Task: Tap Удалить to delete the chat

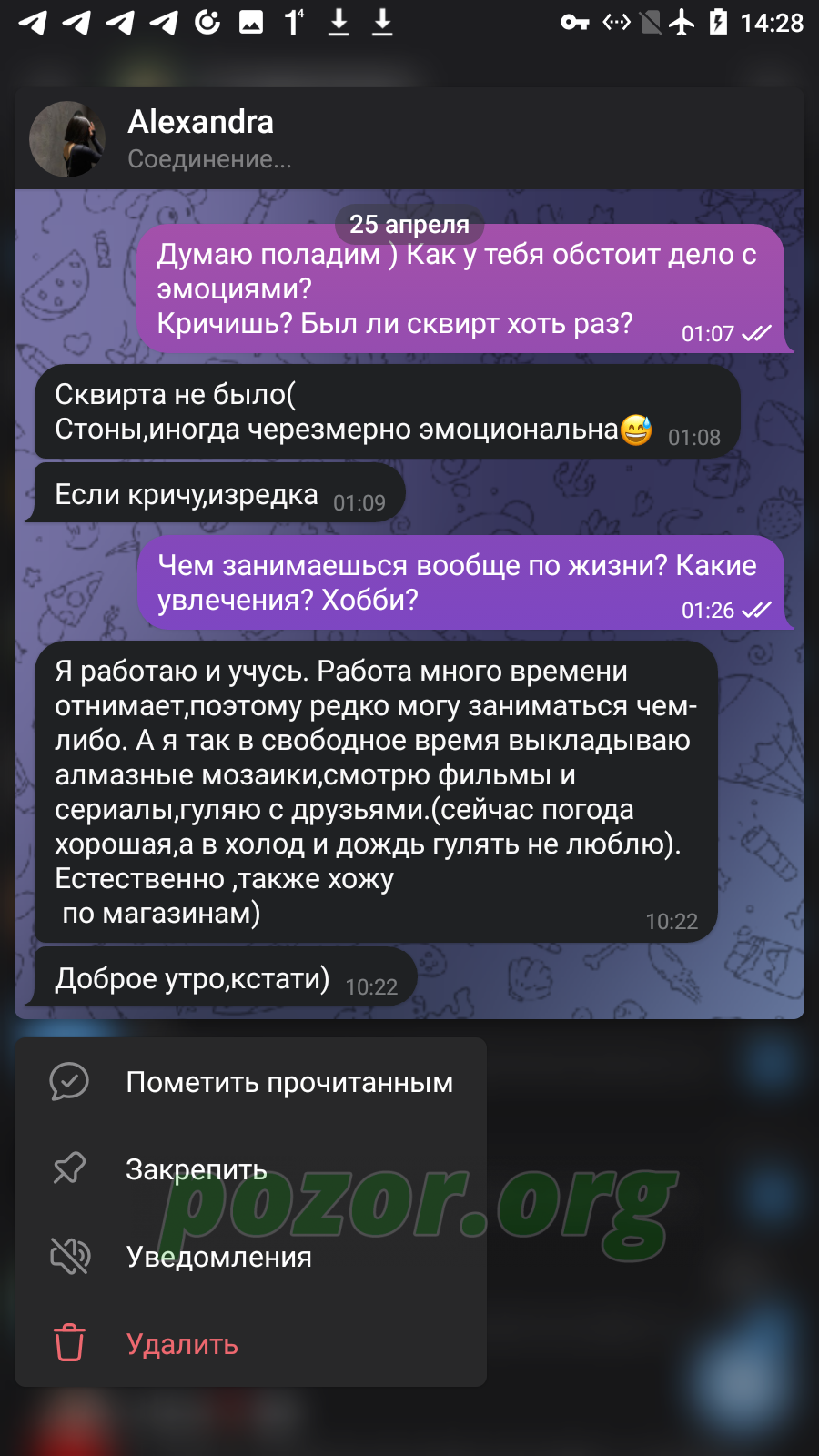Action: pyautogui.click(x=250, y=1344)
